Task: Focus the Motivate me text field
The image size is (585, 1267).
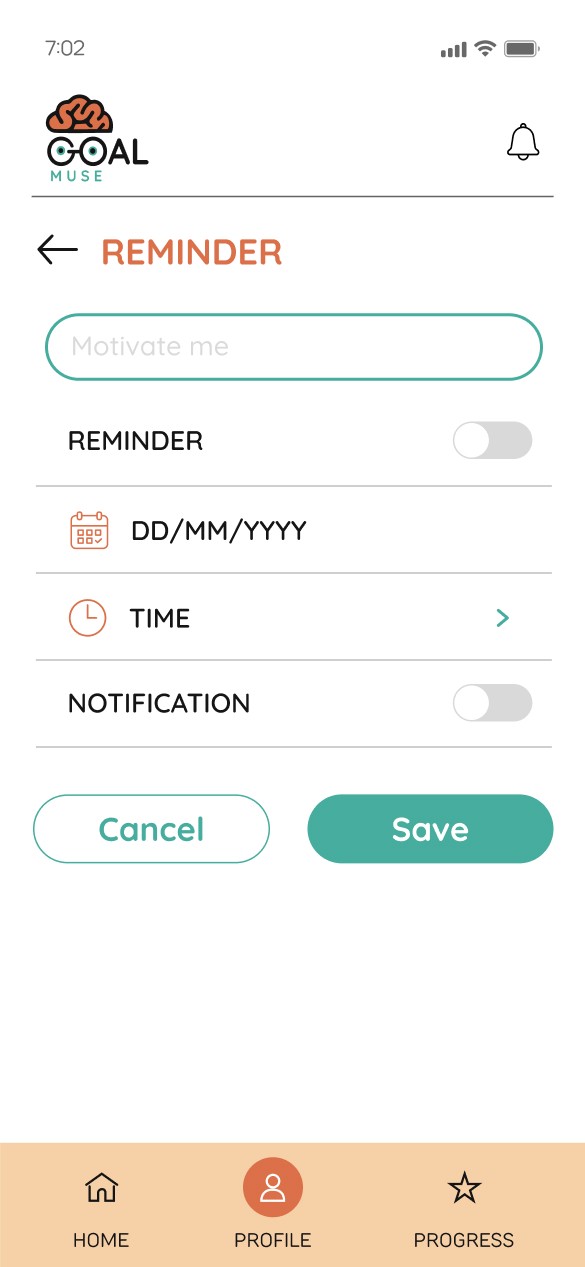Action: (294, 347)
